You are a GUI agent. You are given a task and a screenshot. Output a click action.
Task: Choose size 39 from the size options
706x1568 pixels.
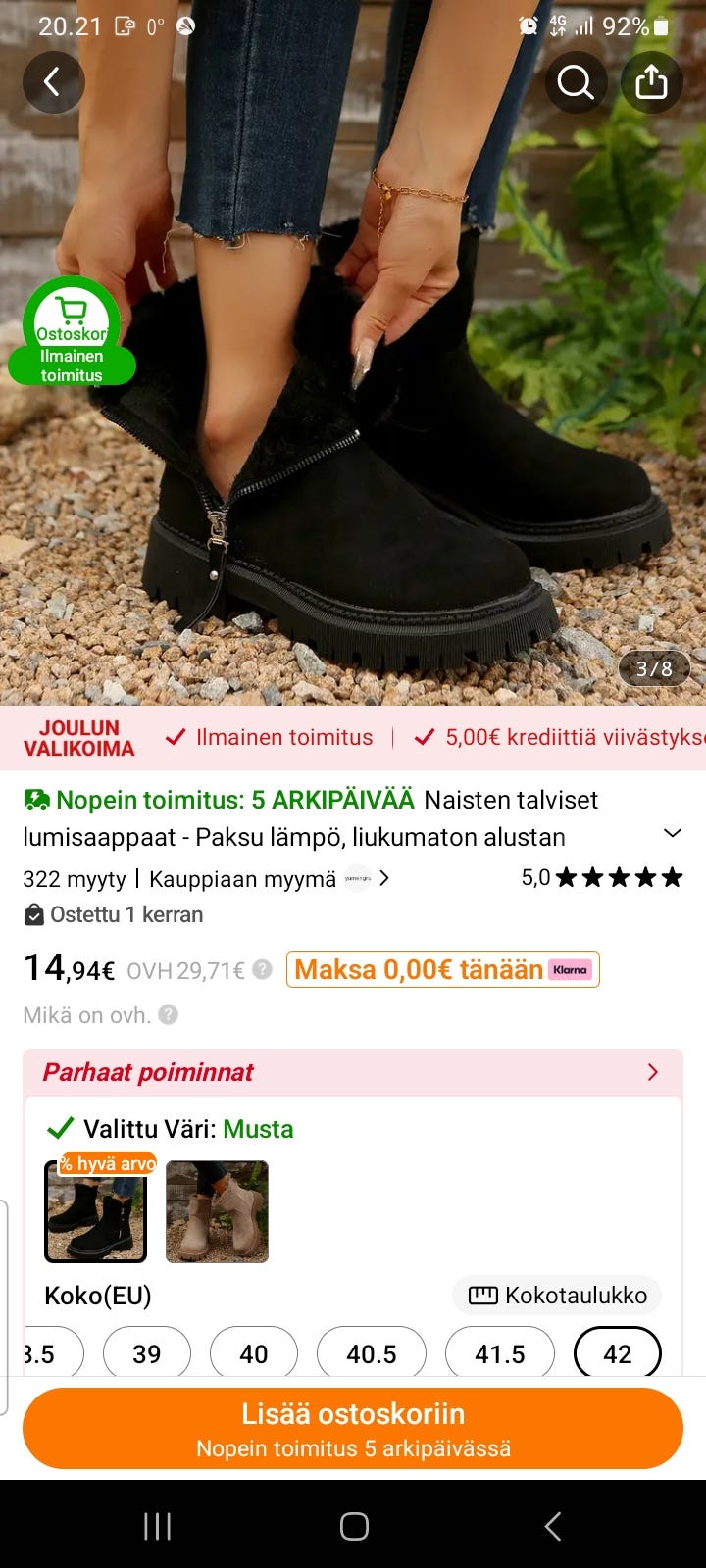coord(147,1353)
